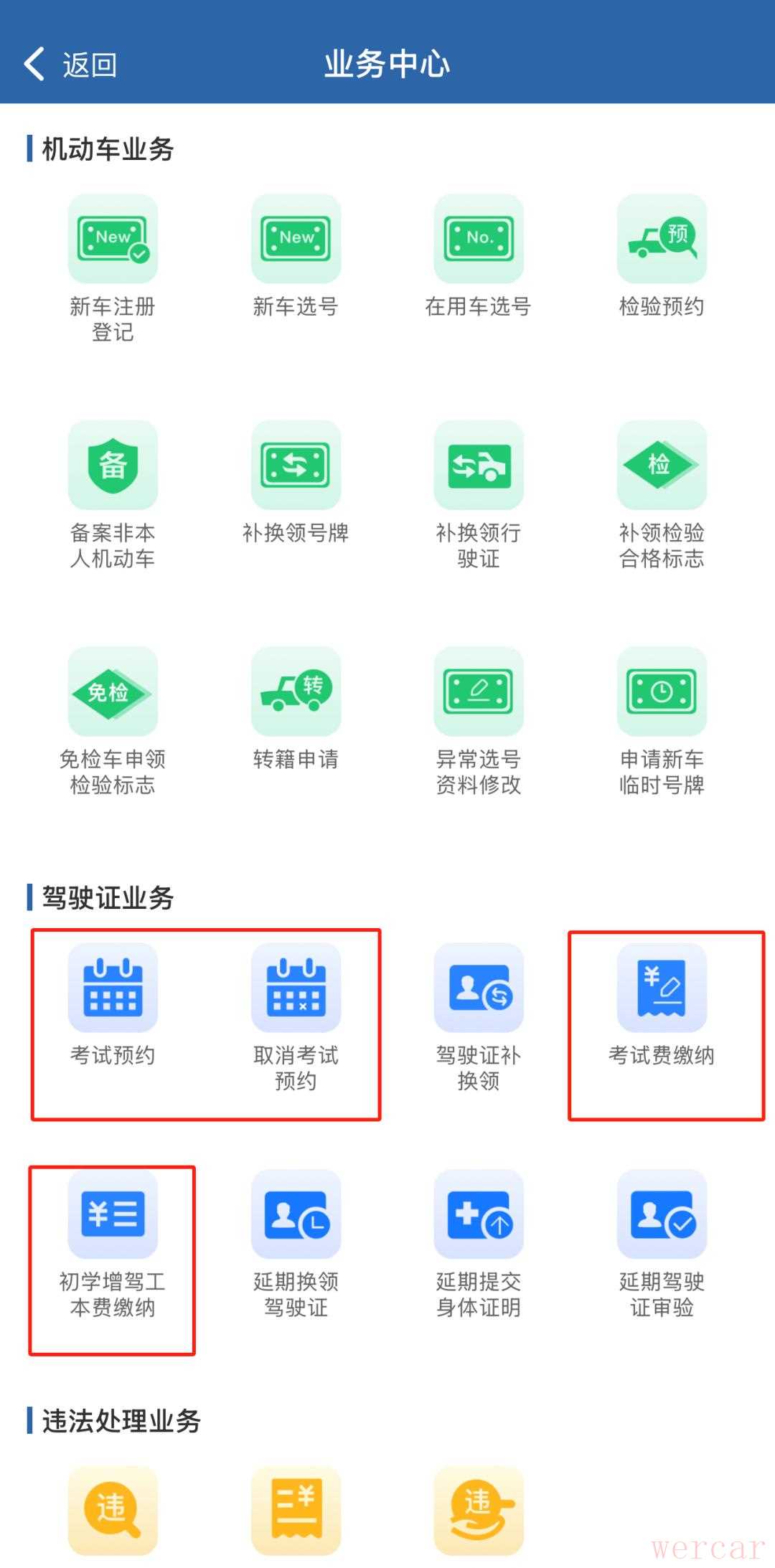Open 驾驶证补换领

pos(479,988)
